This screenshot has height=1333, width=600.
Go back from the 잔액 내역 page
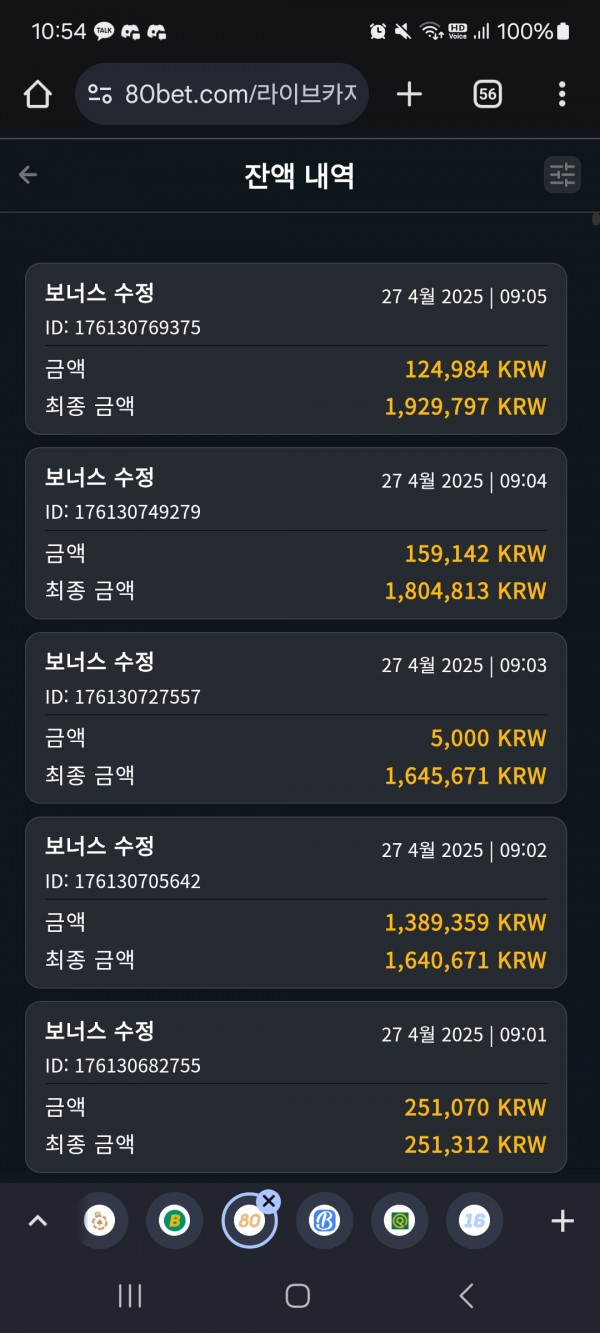coord(28,175)
